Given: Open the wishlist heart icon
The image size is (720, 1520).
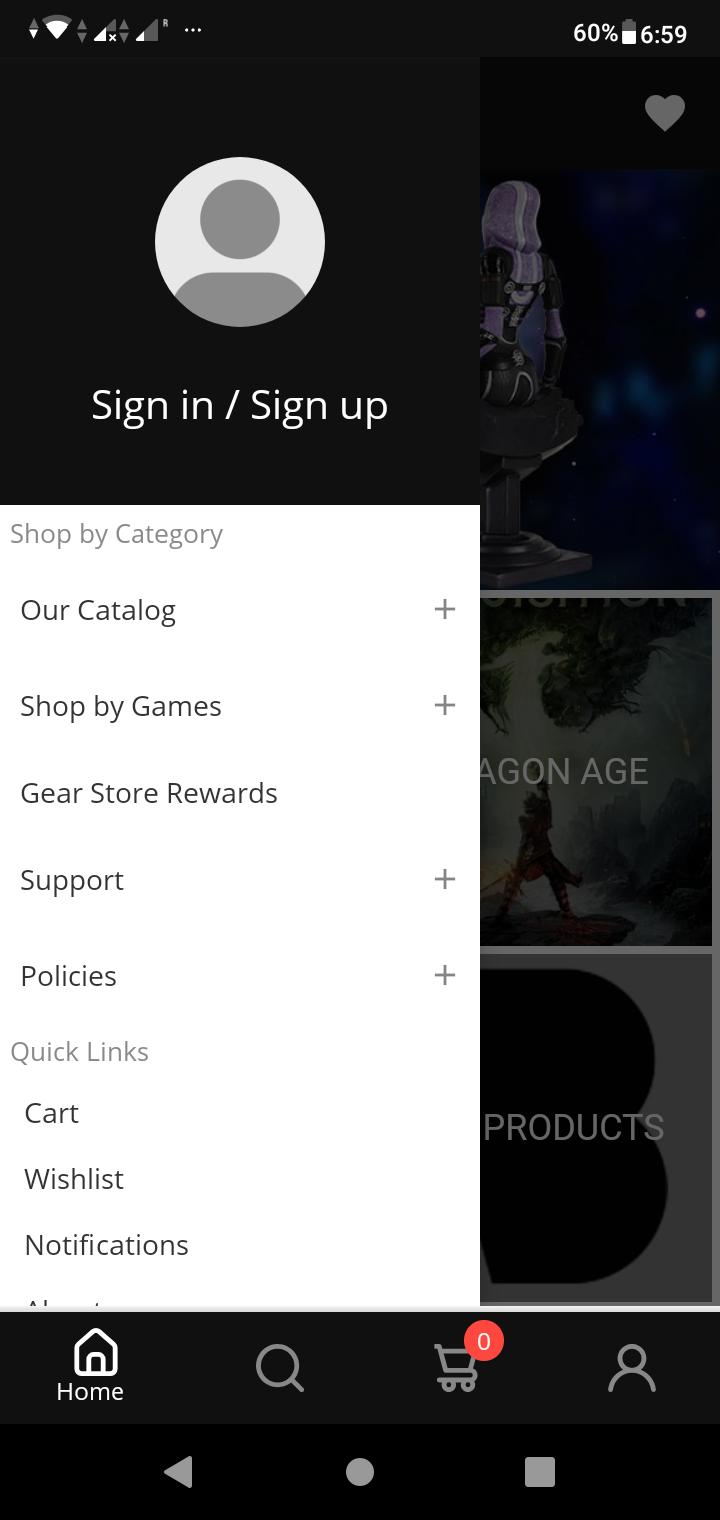Looking at the screenshot, I should tap(665, 112).
